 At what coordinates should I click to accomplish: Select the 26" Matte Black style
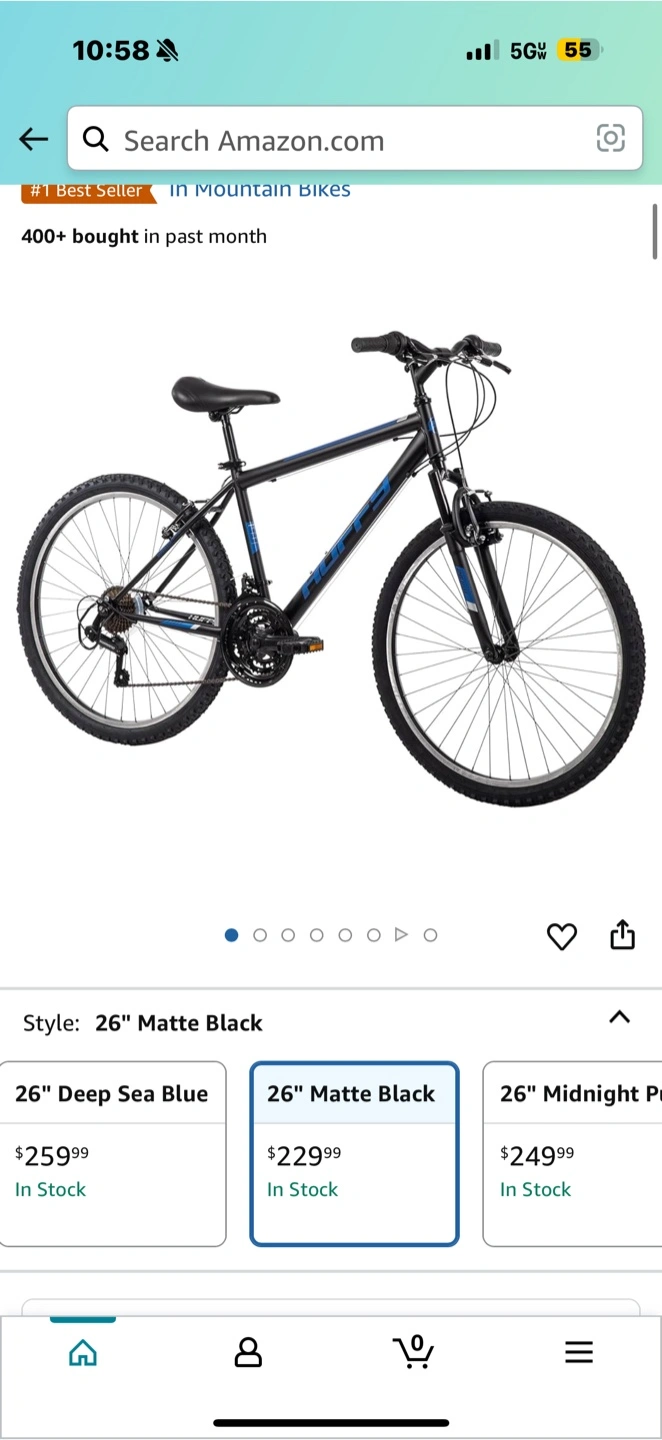point(354,1154)
